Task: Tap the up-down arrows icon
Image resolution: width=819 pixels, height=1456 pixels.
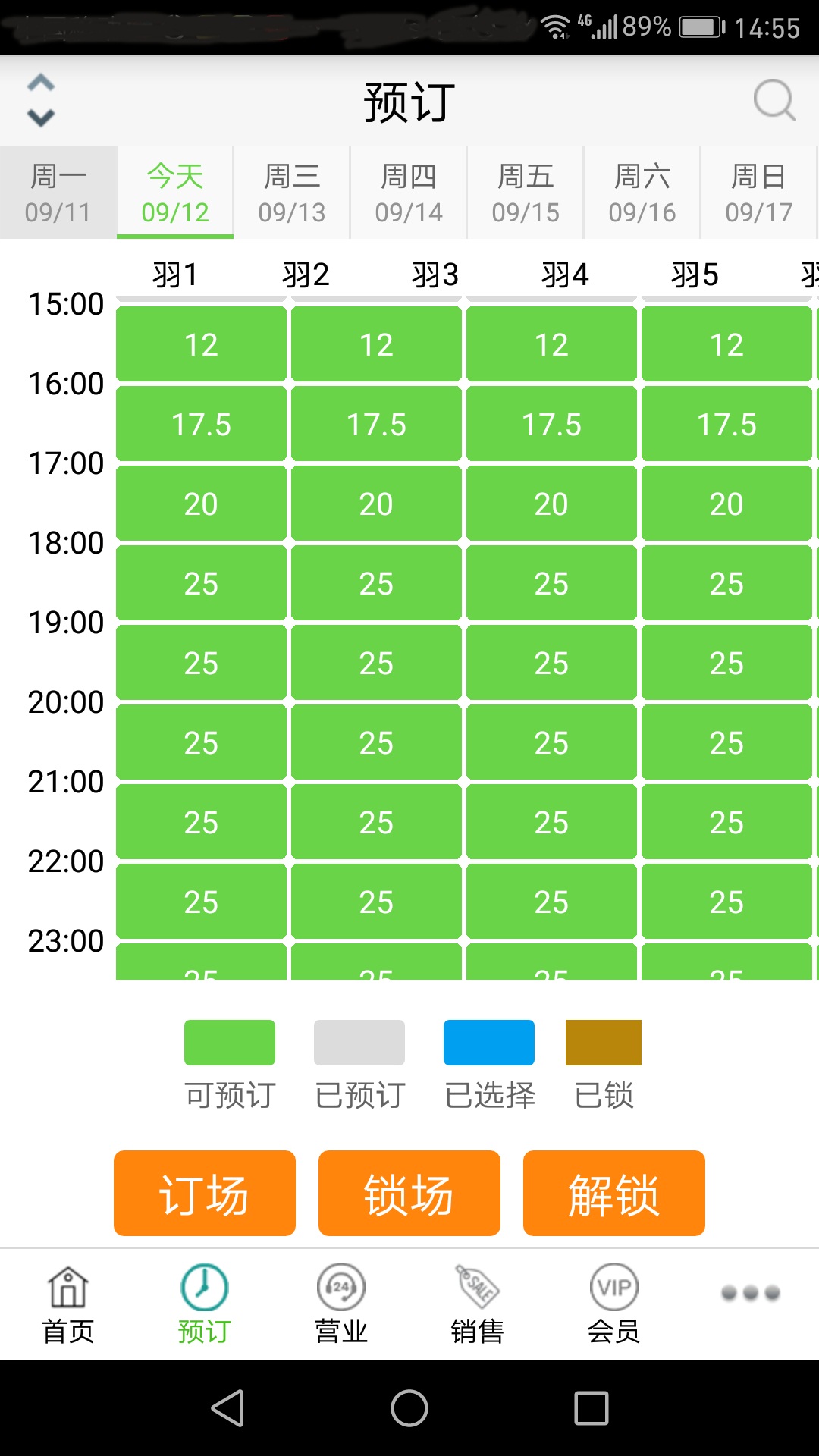Action: point(41,100)
